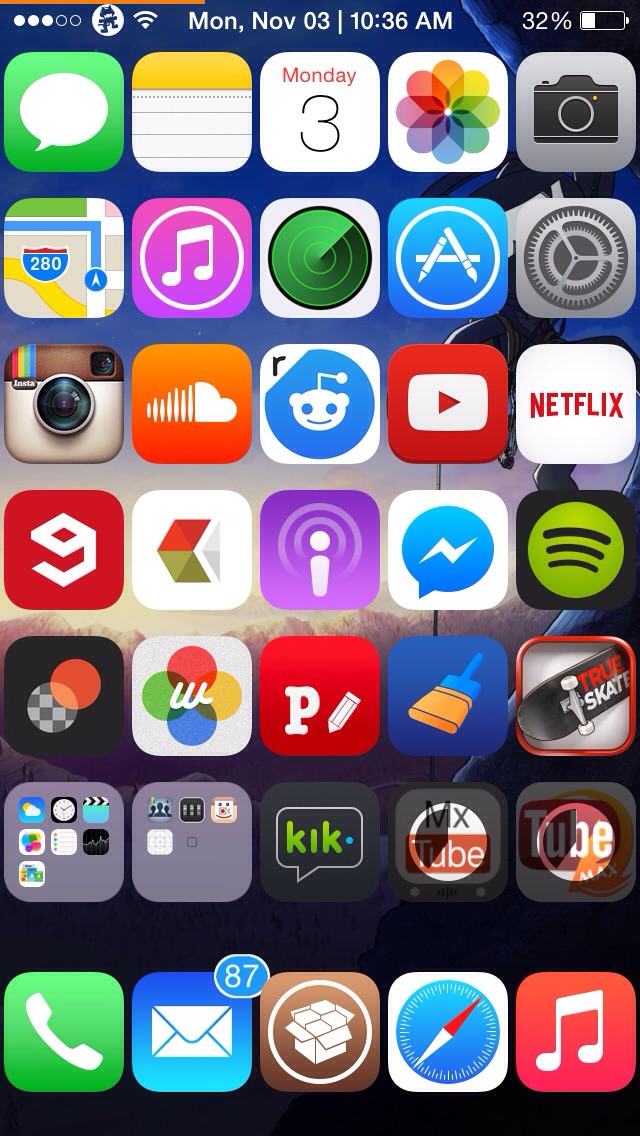Open the Cydia app in the dock
Screen dimensions: 640x1136
pos(320,1032)
